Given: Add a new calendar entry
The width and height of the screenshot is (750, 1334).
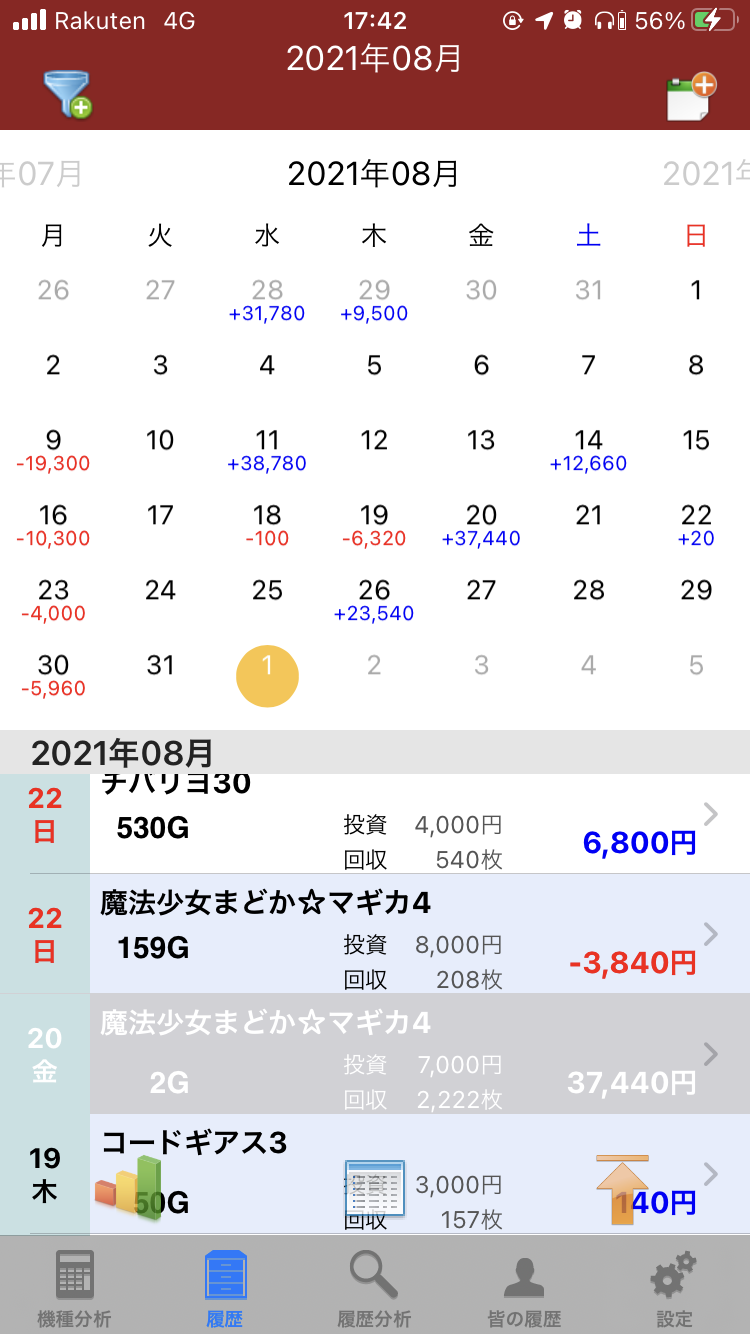Looking at the screenshot, I should [x=691, y=97].
